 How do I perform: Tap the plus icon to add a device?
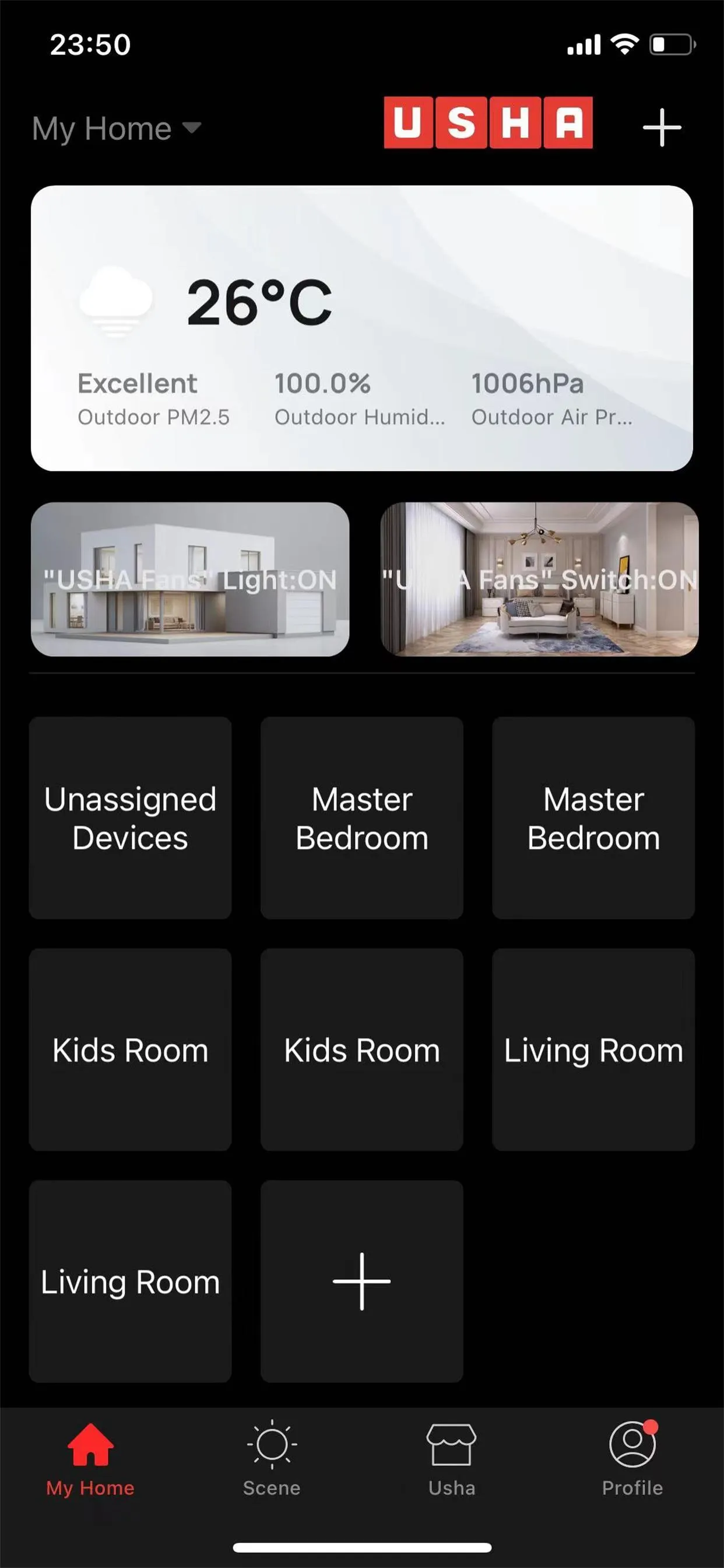click(x=662, y=127)
